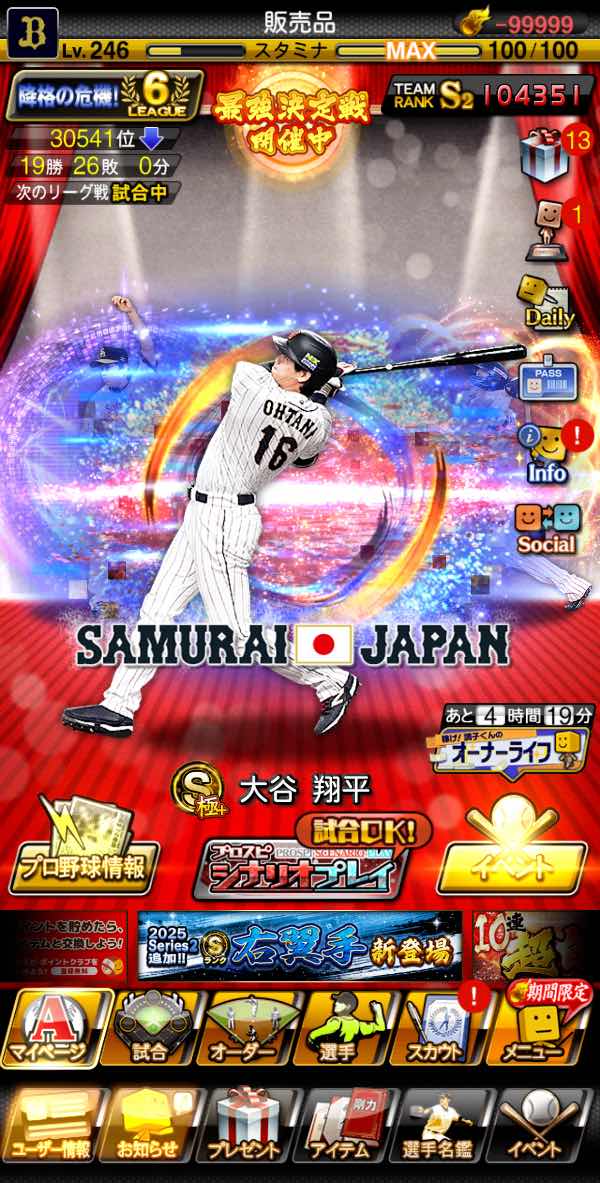Open the present box with 13 badge

pyautogui.click(x=545, y=155)
